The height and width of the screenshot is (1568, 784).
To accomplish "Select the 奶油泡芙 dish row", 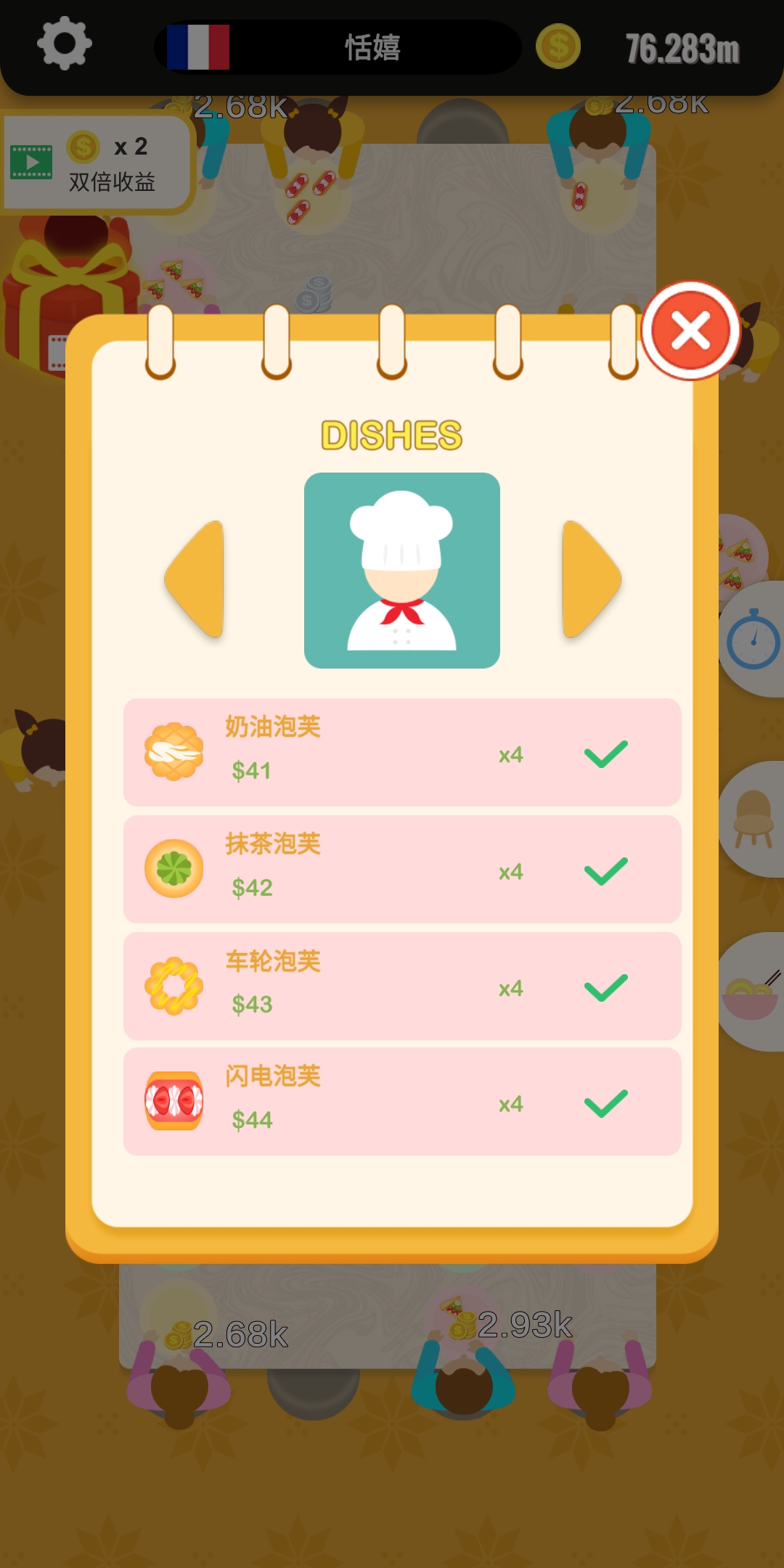I will coord(401,752).
